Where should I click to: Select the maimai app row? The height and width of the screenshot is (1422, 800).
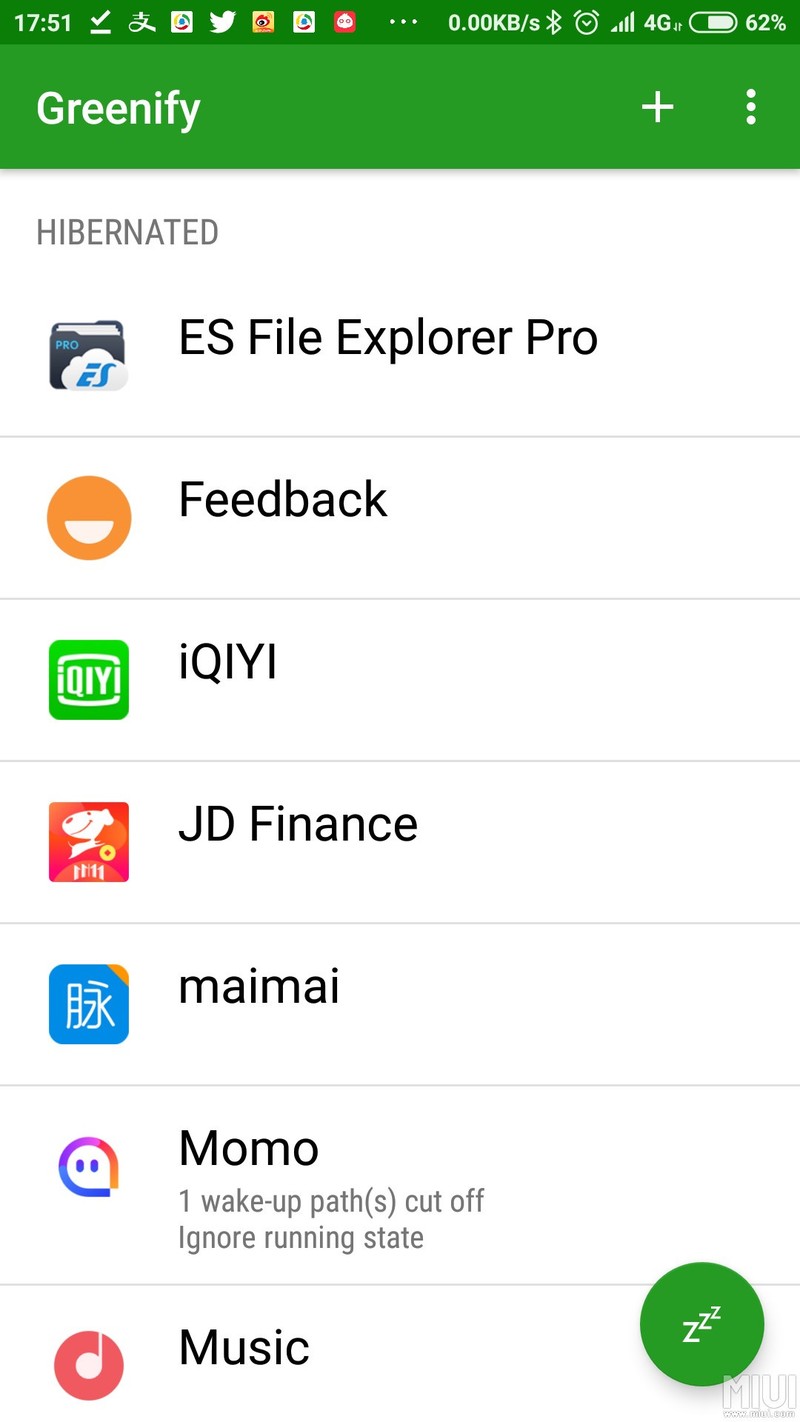click(260, 987)
